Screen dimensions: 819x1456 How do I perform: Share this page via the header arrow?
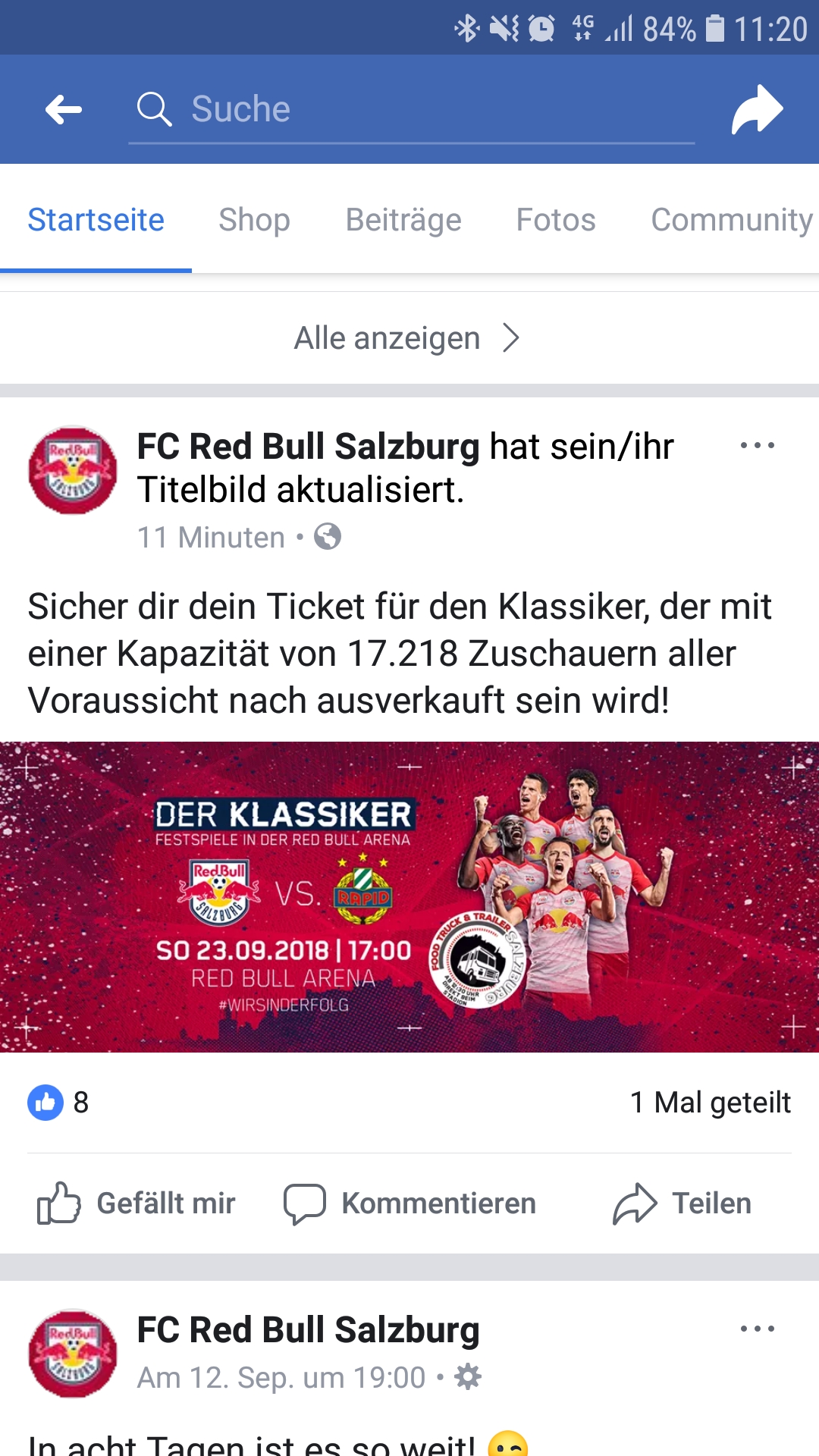[756, 110]
